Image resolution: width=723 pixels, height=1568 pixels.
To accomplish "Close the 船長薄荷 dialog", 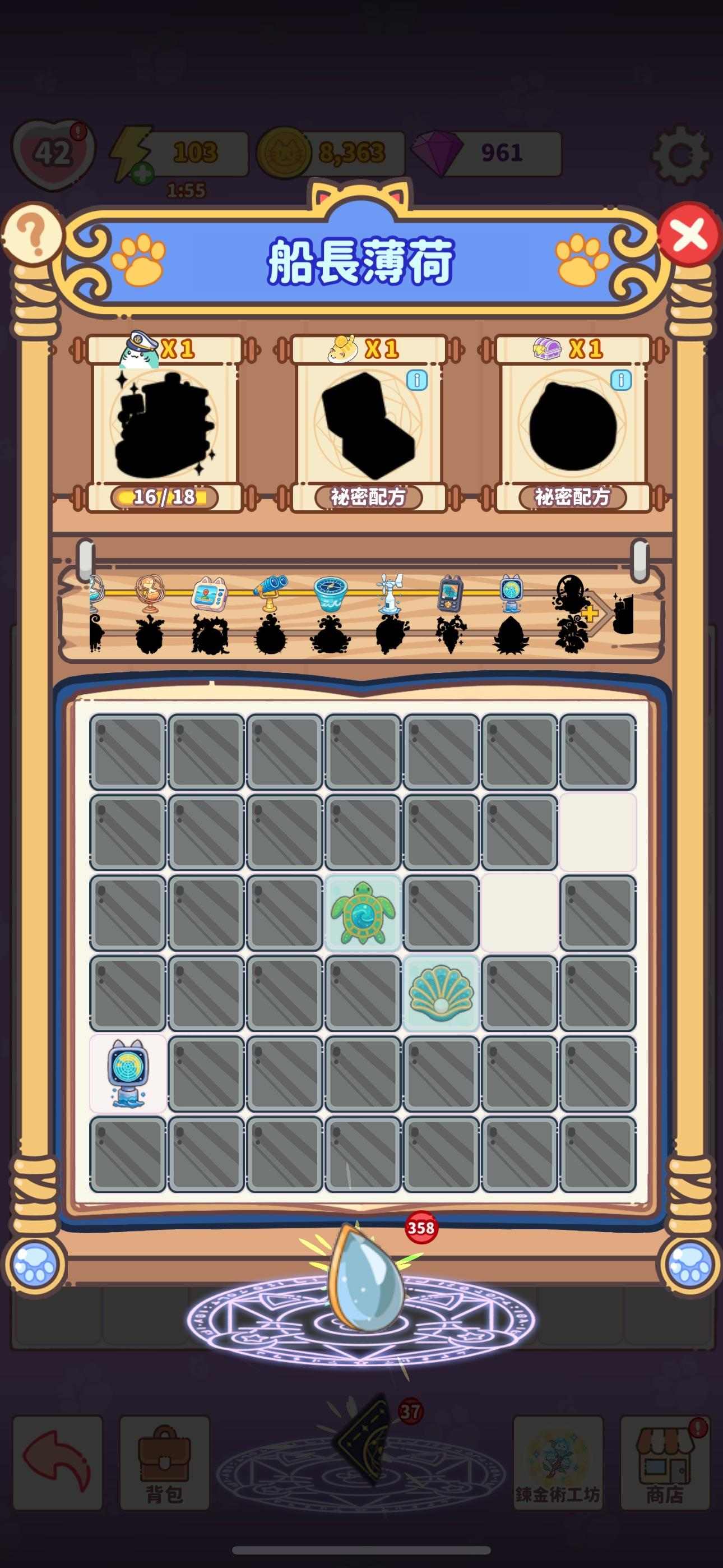I will click(689, 234).
